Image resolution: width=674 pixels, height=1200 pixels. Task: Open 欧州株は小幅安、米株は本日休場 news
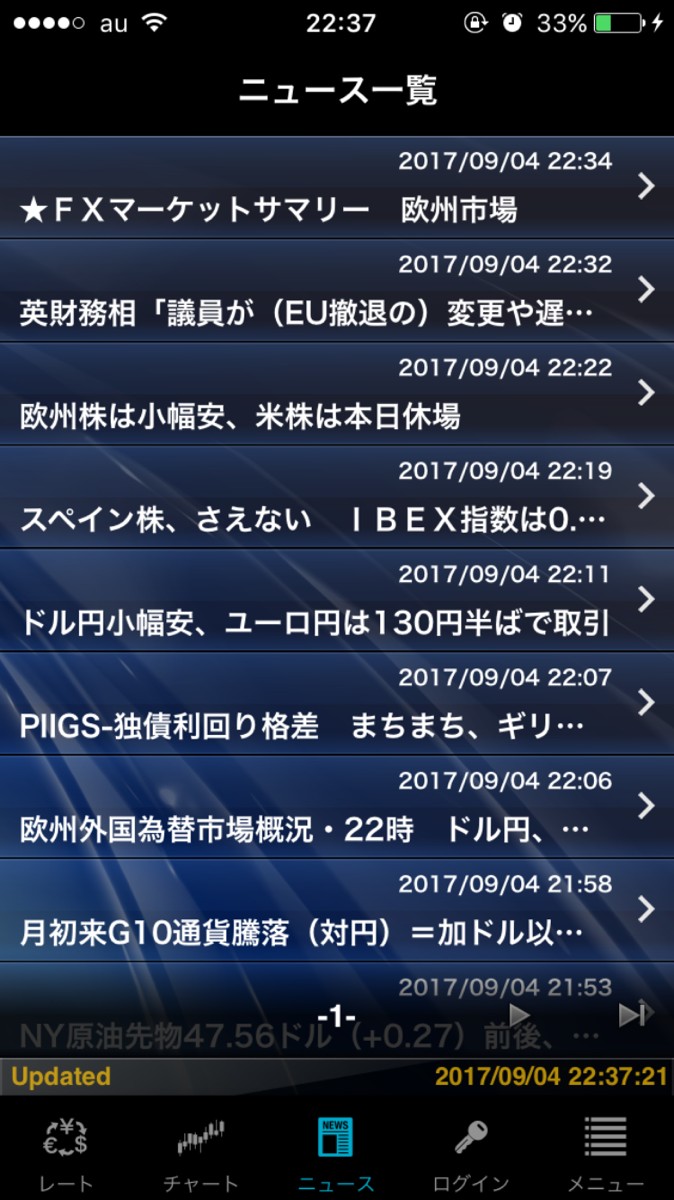(320, 394)
